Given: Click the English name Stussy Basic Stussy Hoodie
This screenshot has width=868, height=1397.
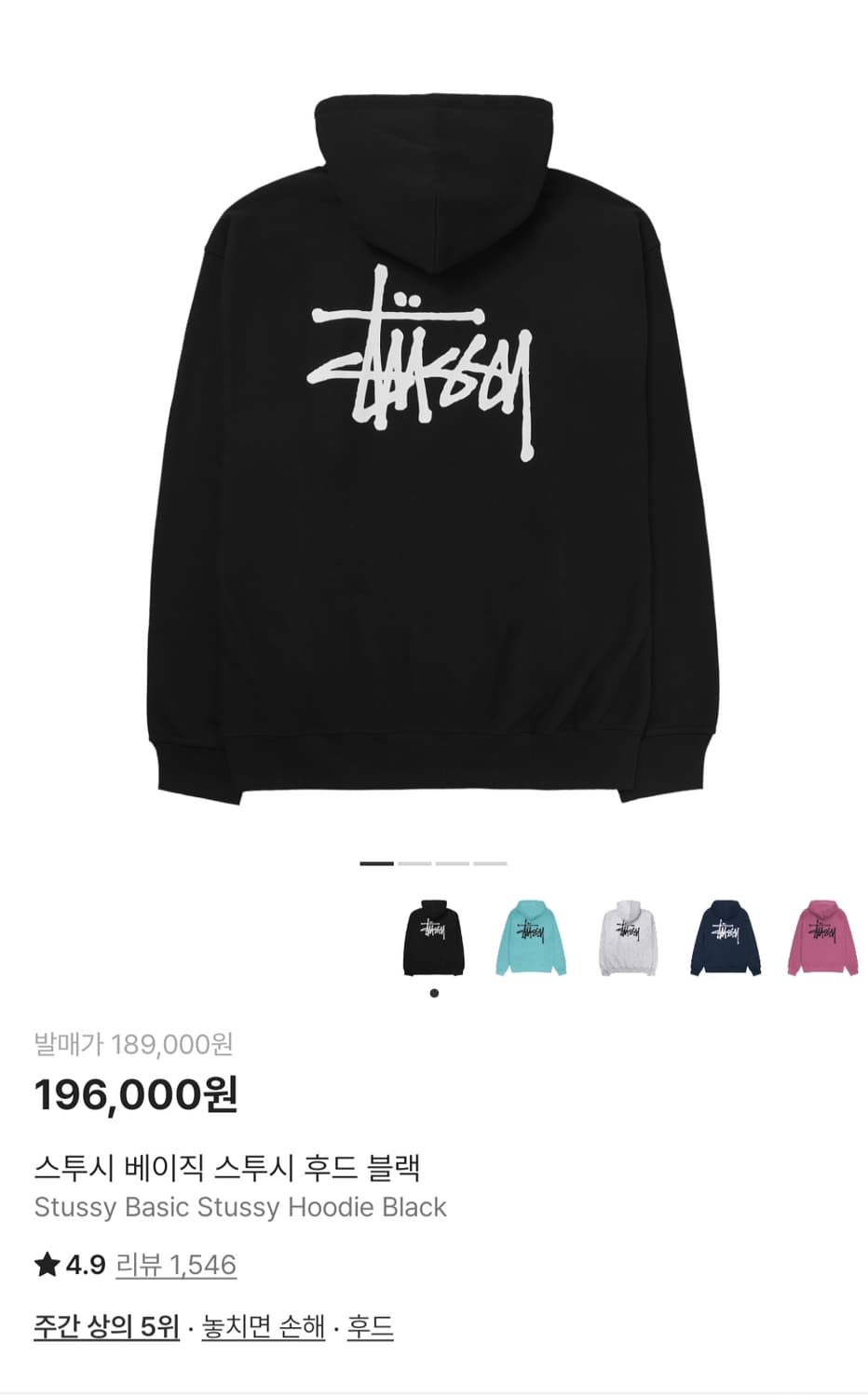Looking at the screenshot, I should 239,1206.
